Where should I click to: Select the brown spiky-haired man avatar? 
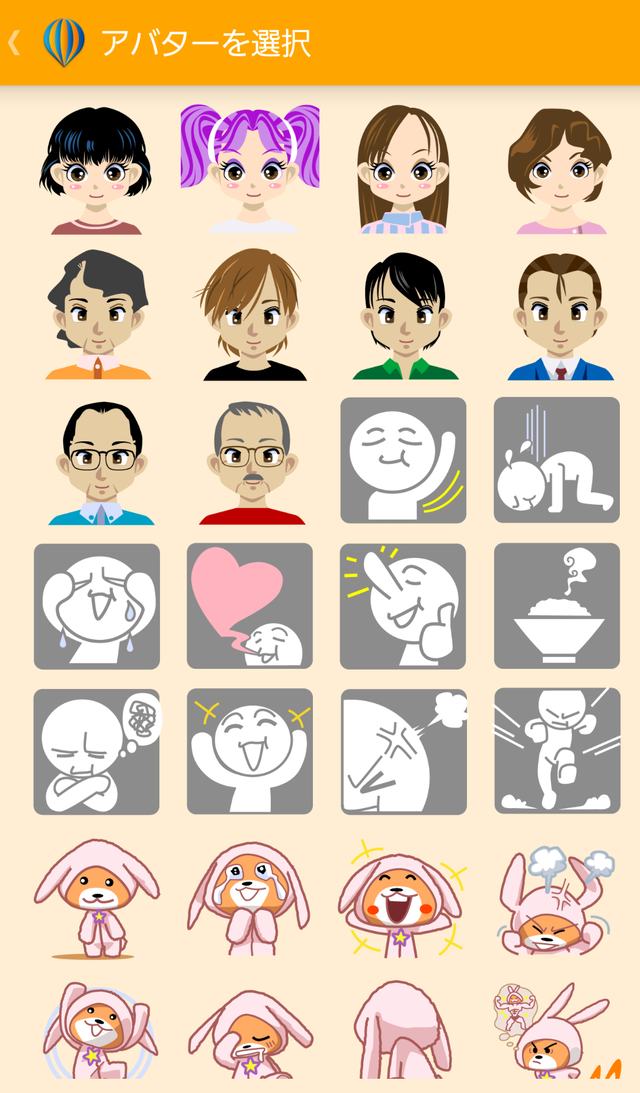click(251, 316)
